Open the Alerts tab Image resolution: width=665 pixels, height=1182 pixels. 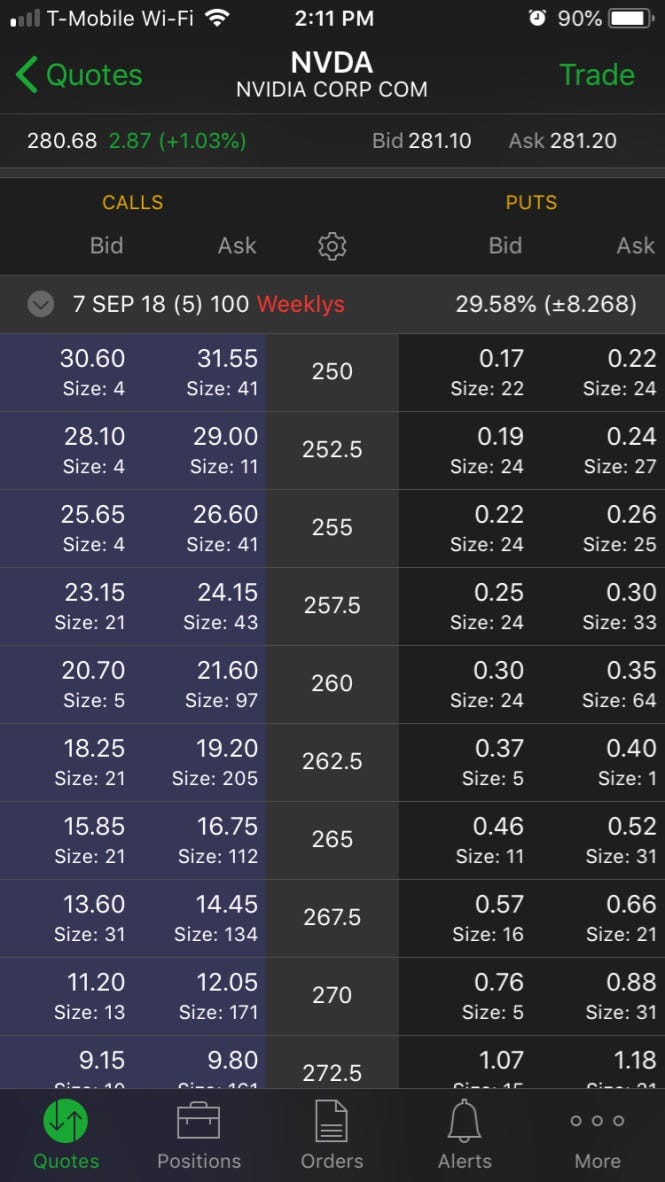[464, 1135]
